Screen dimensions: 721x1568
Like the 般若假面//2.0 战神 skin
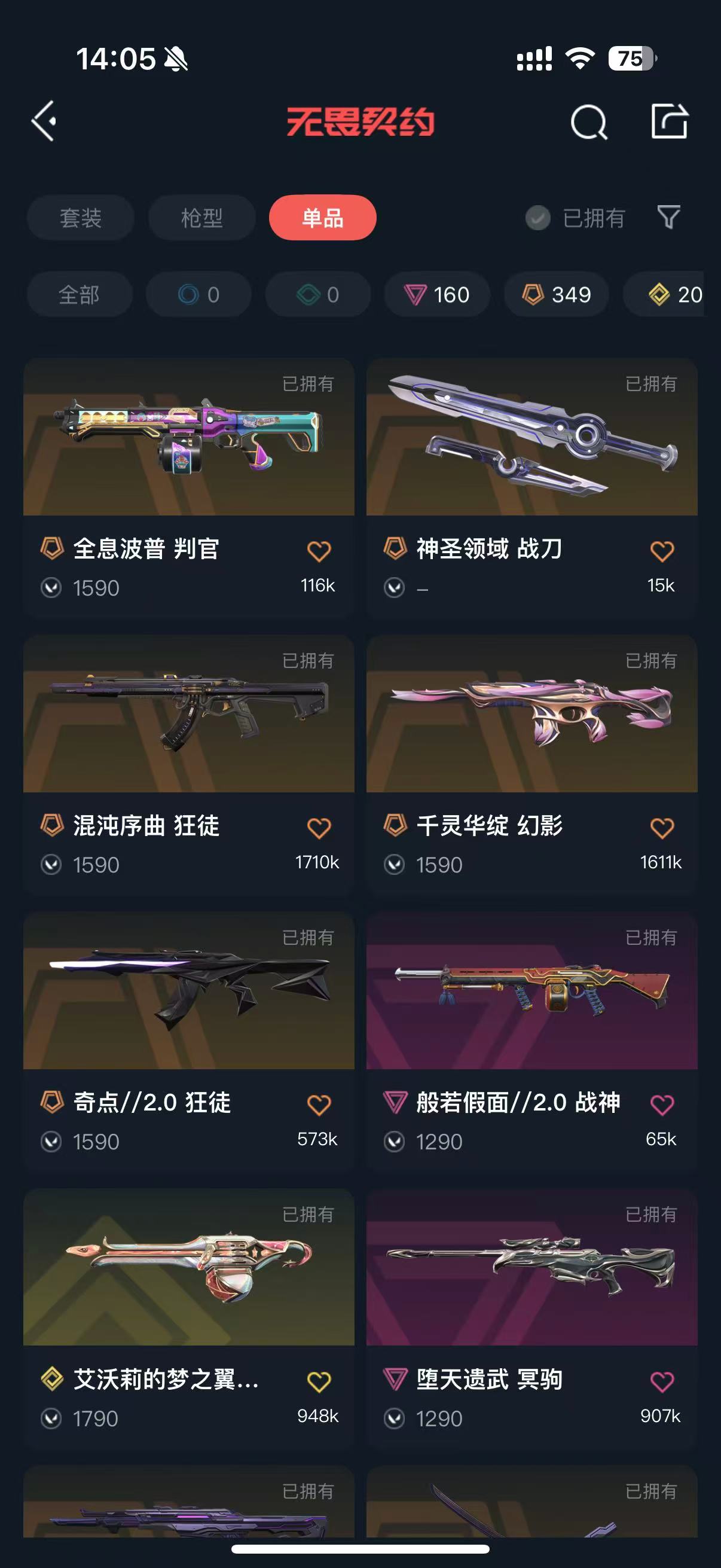662,1105
